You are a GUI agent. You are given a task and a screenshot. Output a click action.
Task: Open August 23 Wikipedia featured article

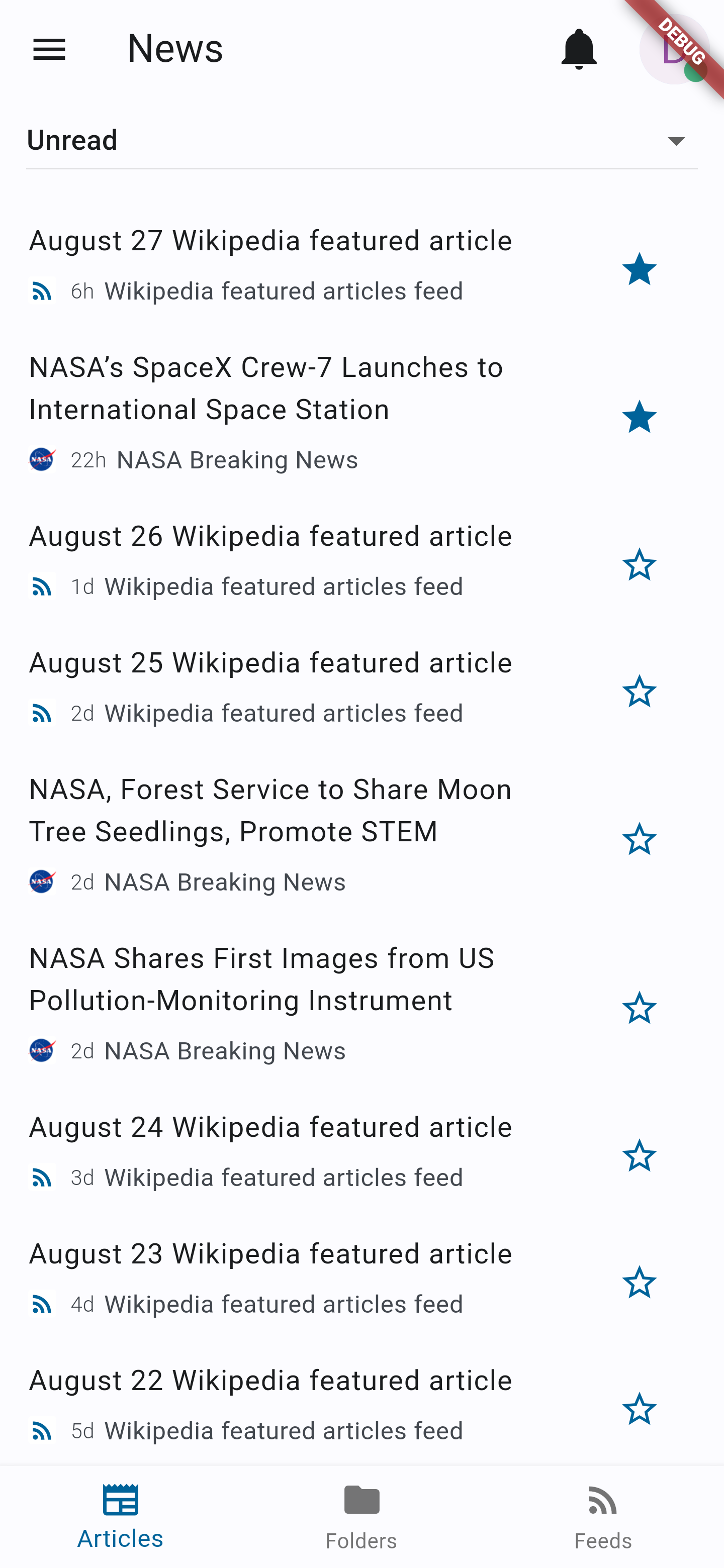click(271, 1254)
